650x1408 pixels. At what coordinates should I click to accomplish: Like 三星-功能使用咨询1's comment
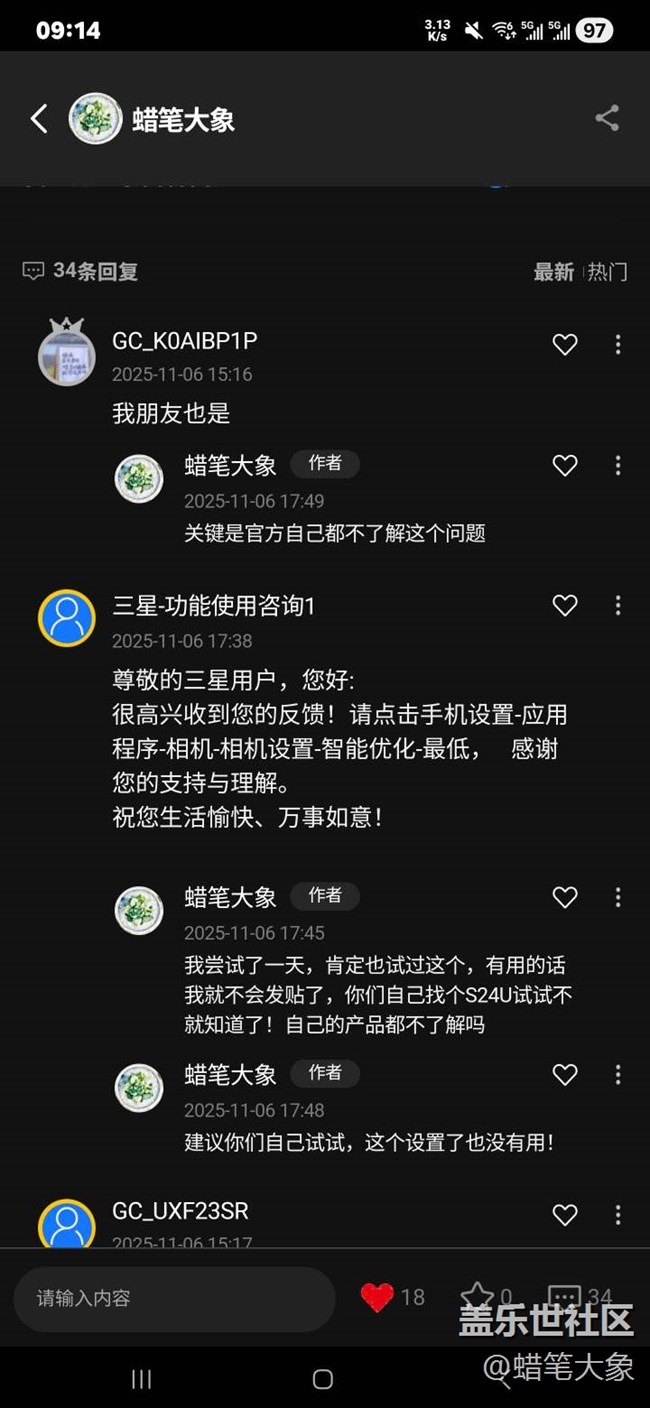pyautogui.click(x=565, y=605)
